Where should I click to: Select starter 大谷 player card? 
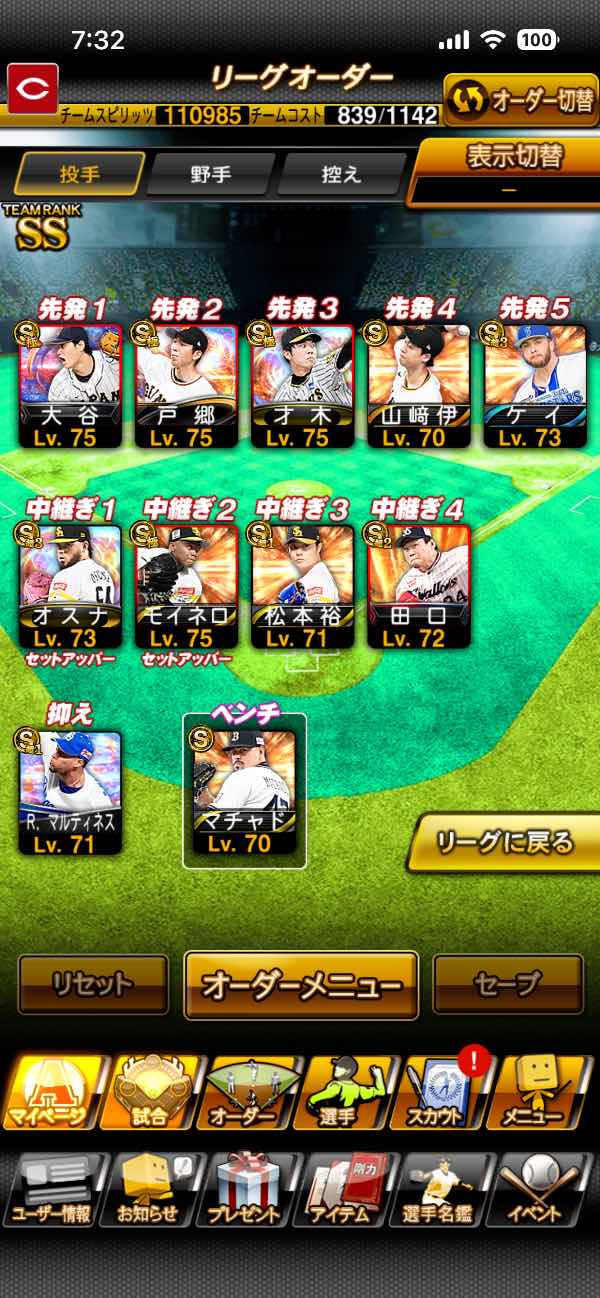[x=71, y=386]
